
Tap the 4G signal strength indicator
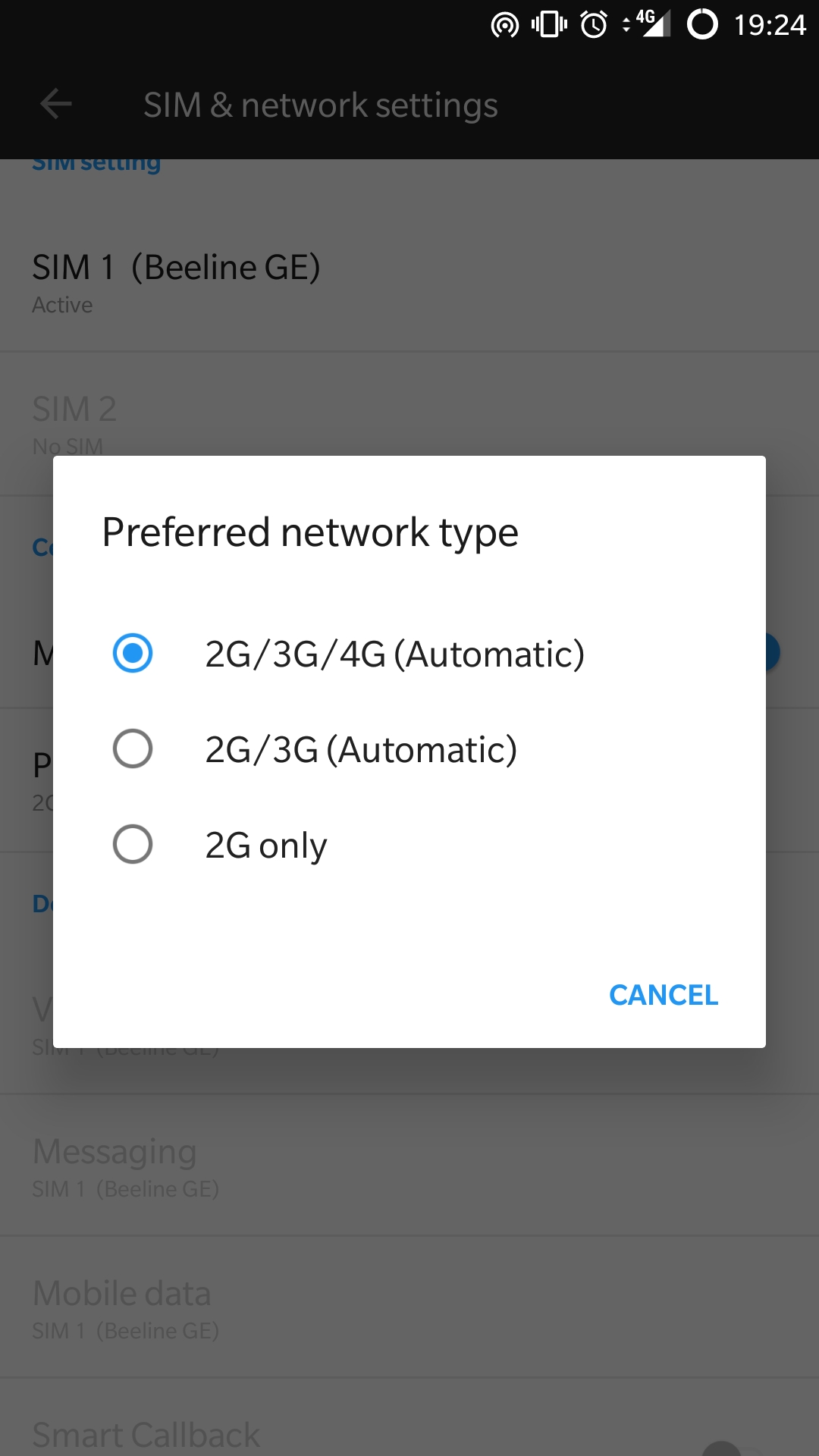tap(654, 24)
